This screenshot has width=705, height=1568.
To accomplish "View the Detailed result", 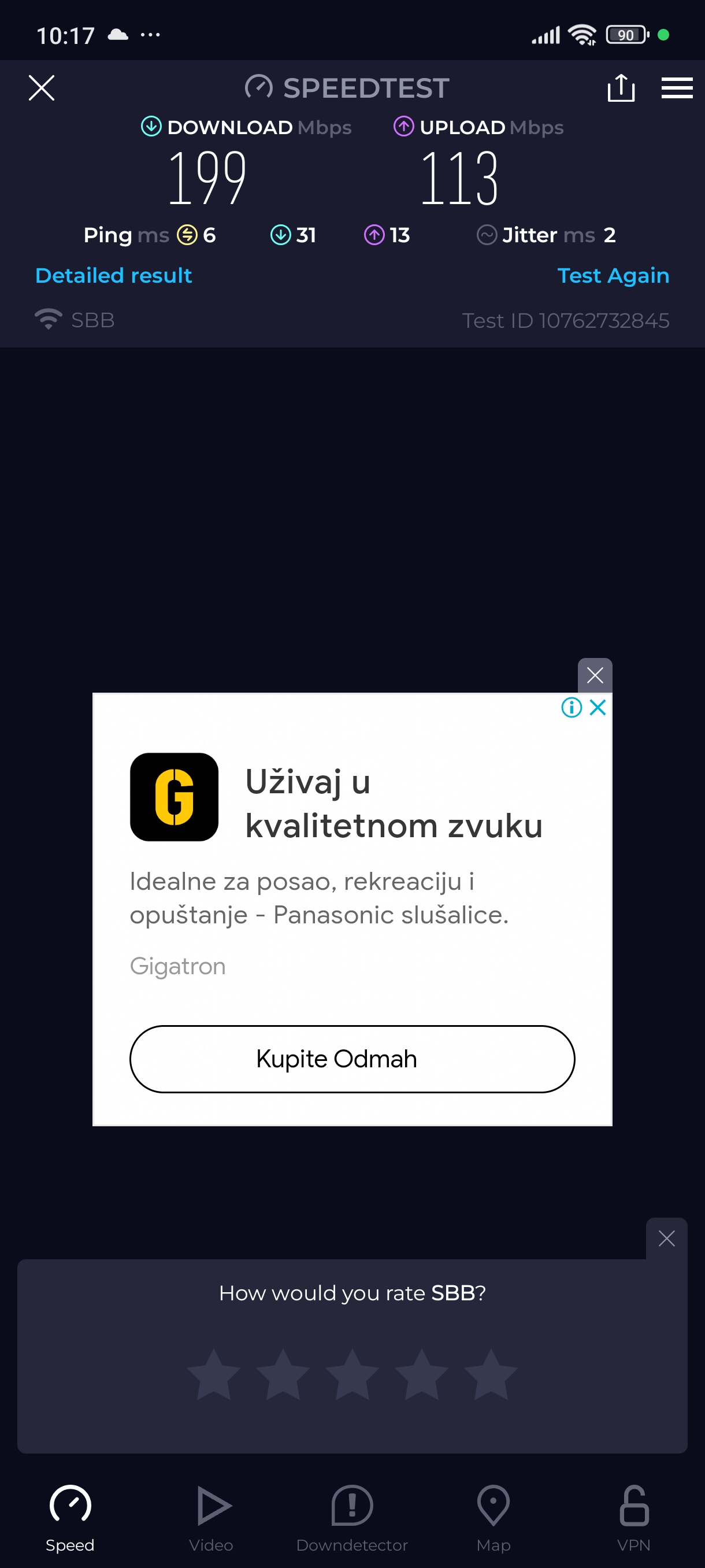I will (114, 276).
